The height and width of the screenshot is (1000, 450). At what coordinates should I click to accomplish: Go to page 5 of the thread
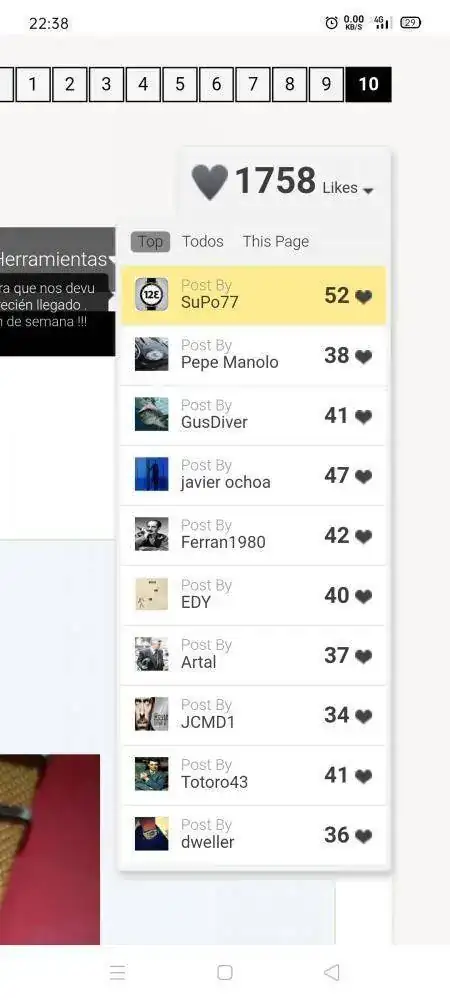click(180, 84)
